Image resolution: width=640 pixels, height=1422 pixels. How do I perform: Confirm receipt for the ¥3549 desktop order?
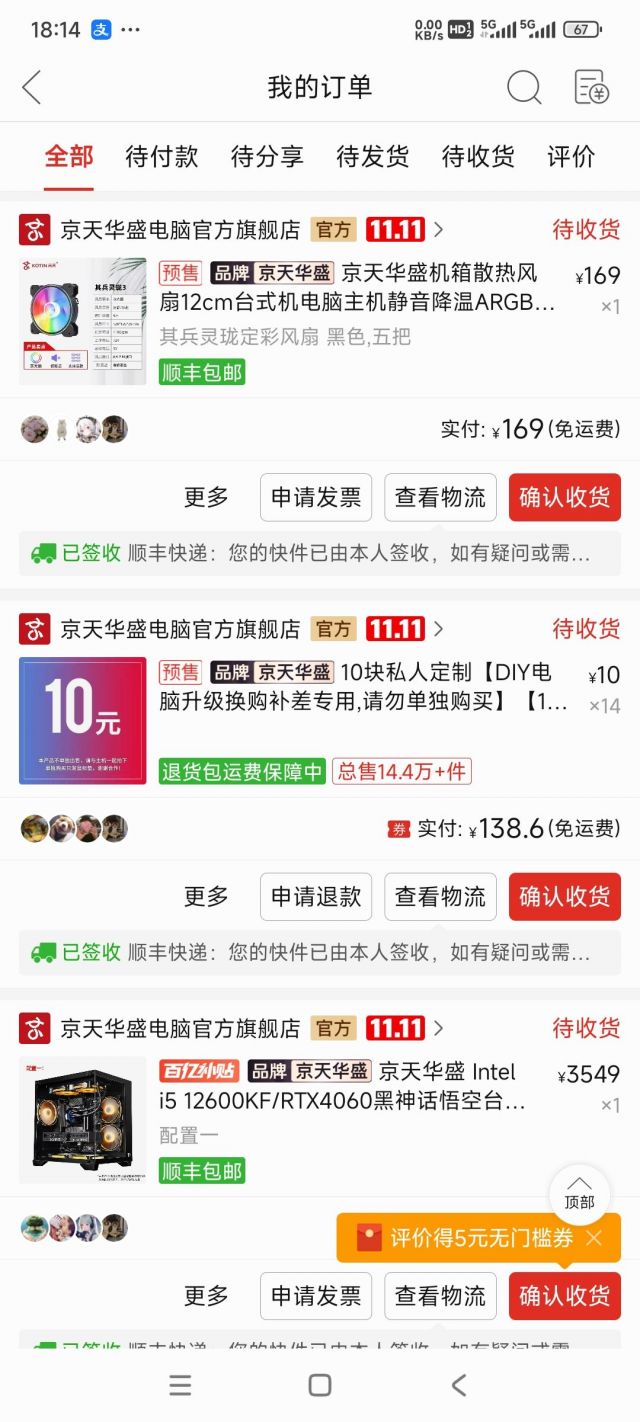point(564,1296)
